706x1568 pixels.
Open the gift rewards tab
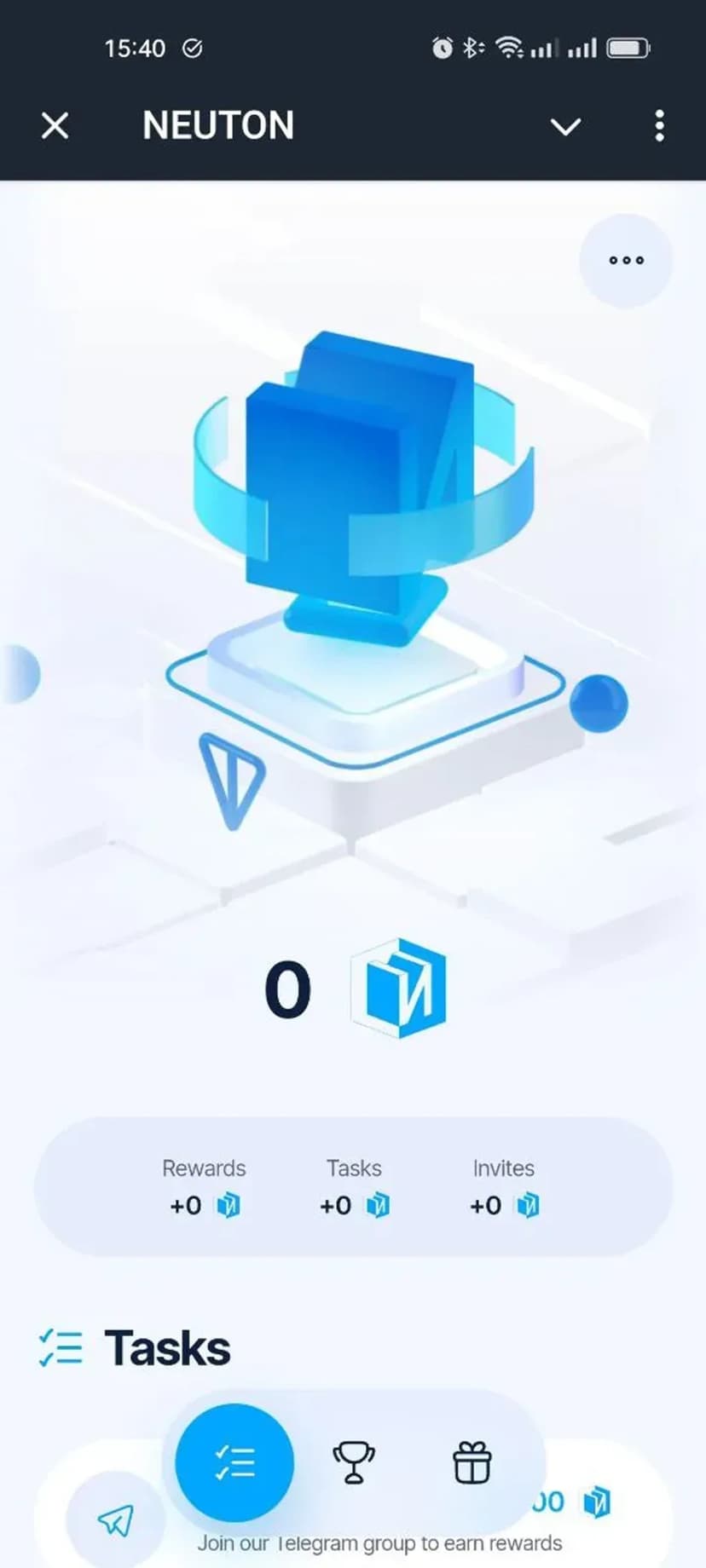tap(472, 1462)
